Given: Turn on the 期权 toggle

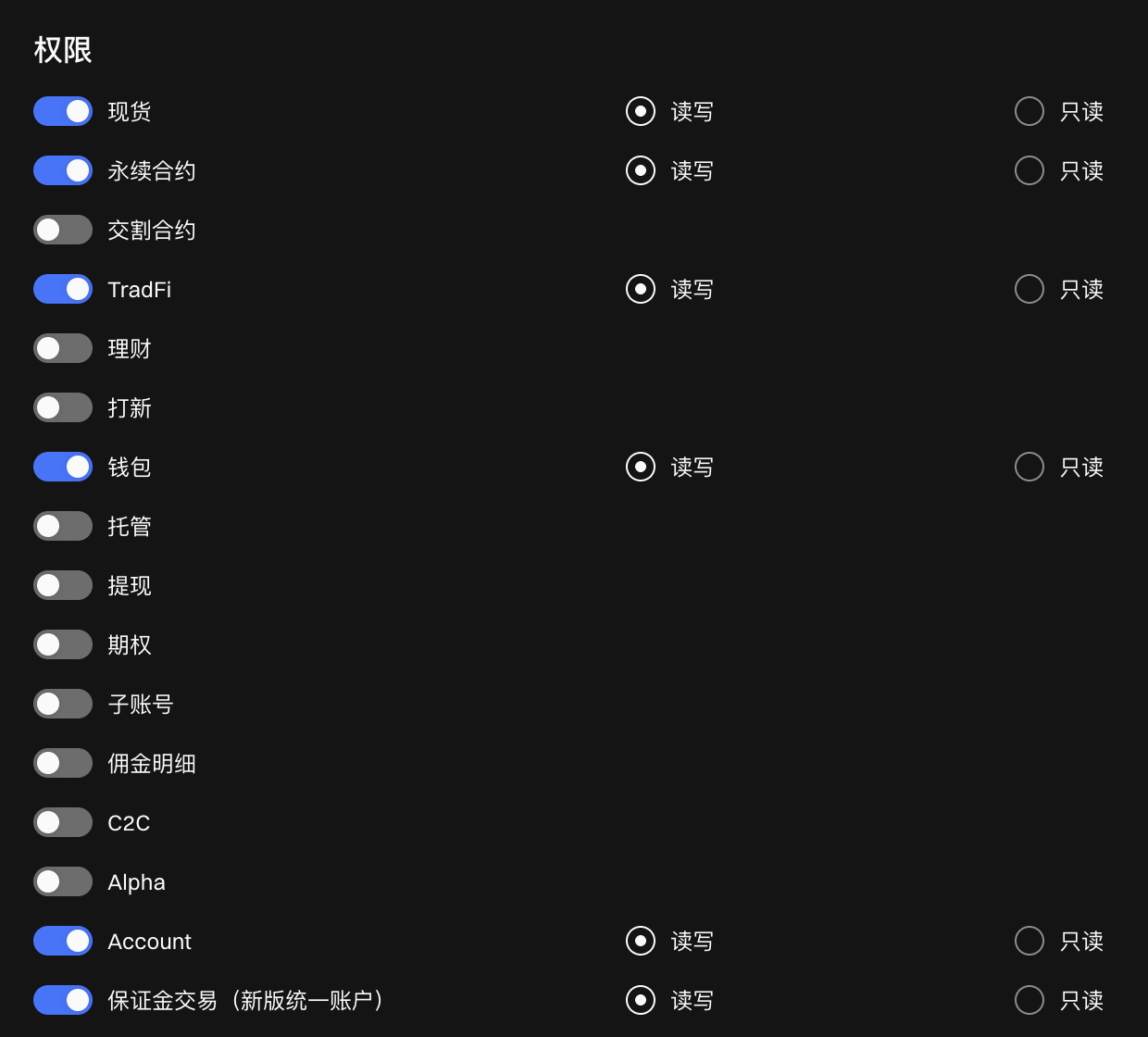Looking at the screenshot, I should click(63, 644).
